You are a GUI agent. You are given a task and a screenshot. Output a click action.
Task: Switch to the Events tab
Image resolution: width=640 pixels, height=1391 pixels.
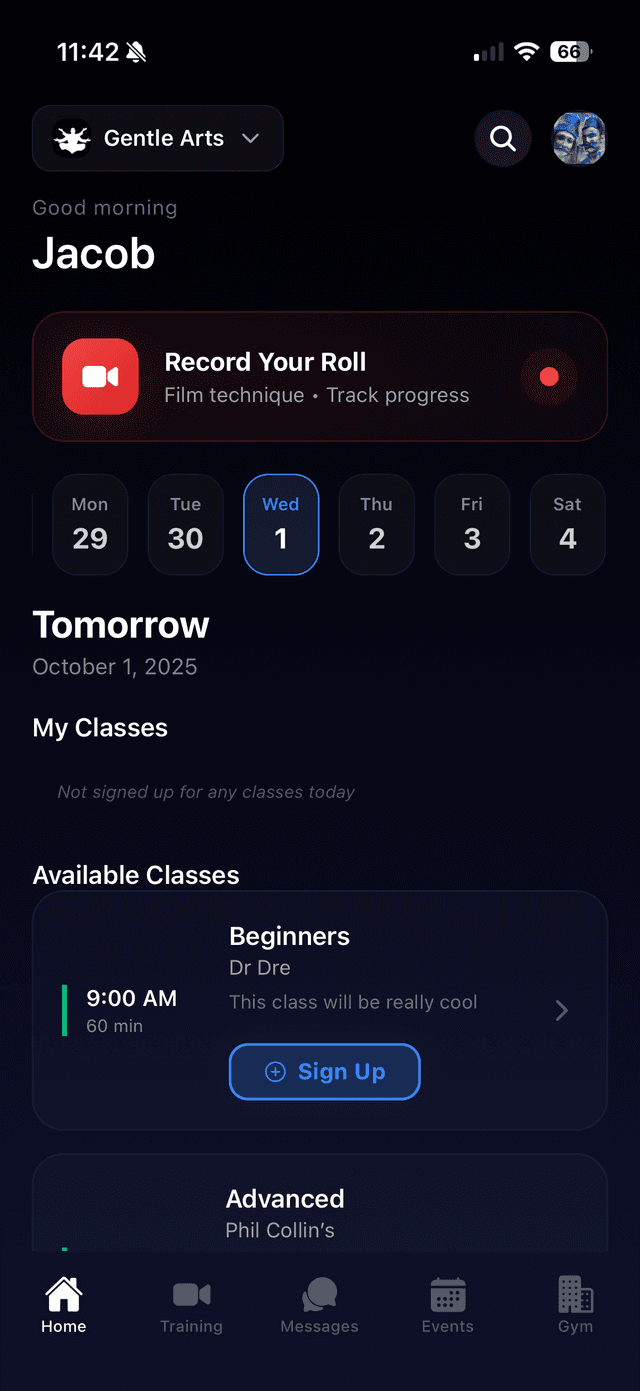[447, 1305]
